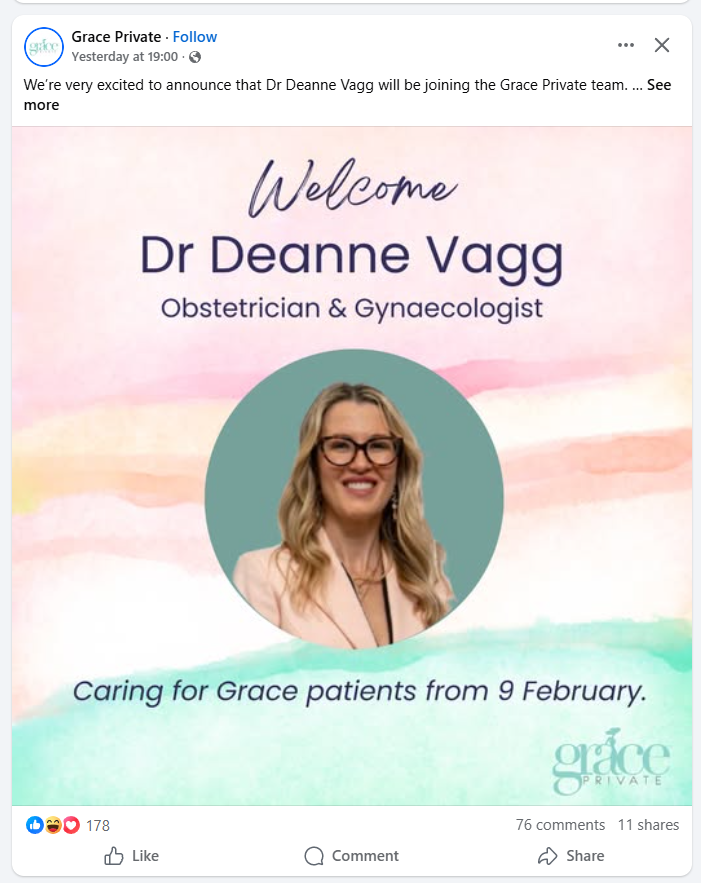Screen dimensions: 701x883
Task: Open the Grace Private page name
Action: (x=116, y=37)
